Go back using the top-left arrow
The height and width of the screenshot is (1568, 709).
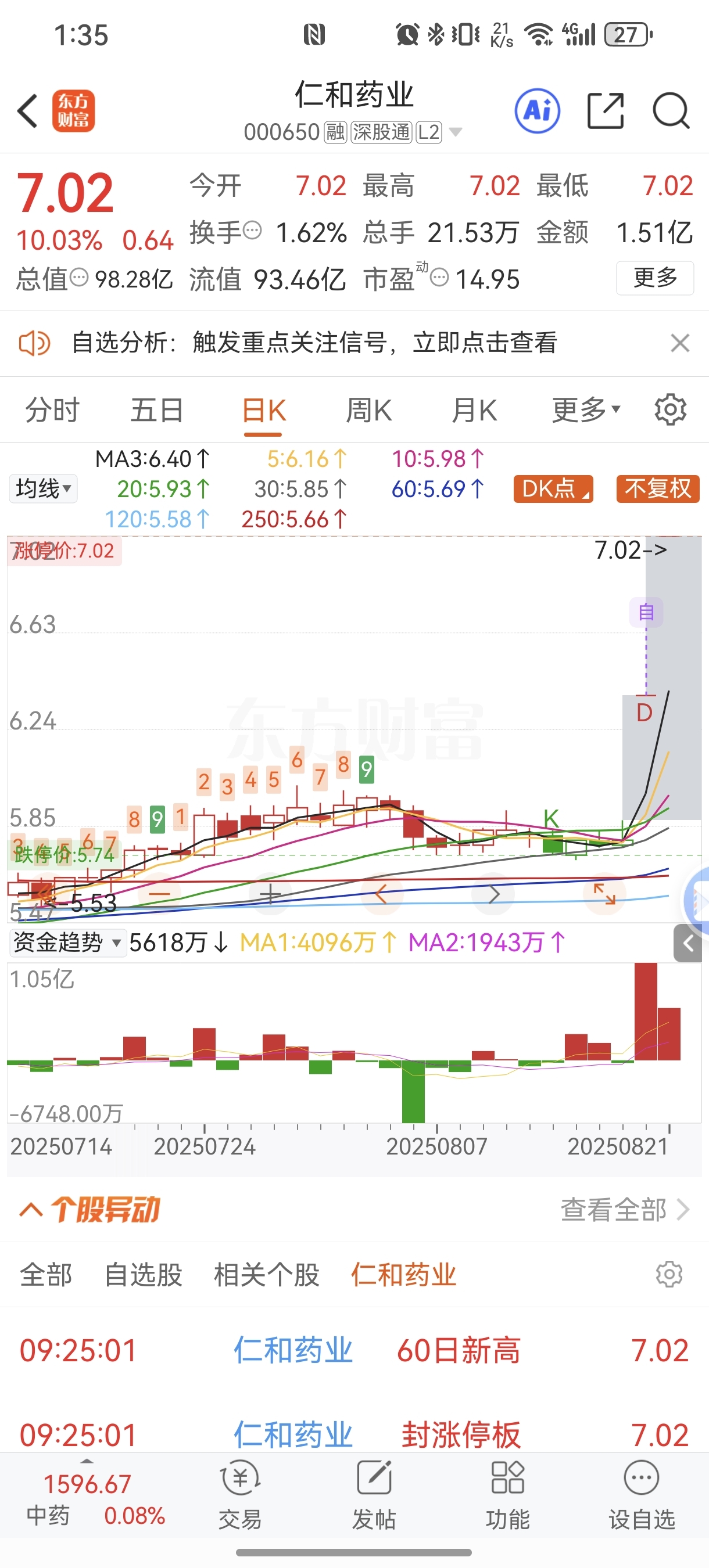point(27,111)
